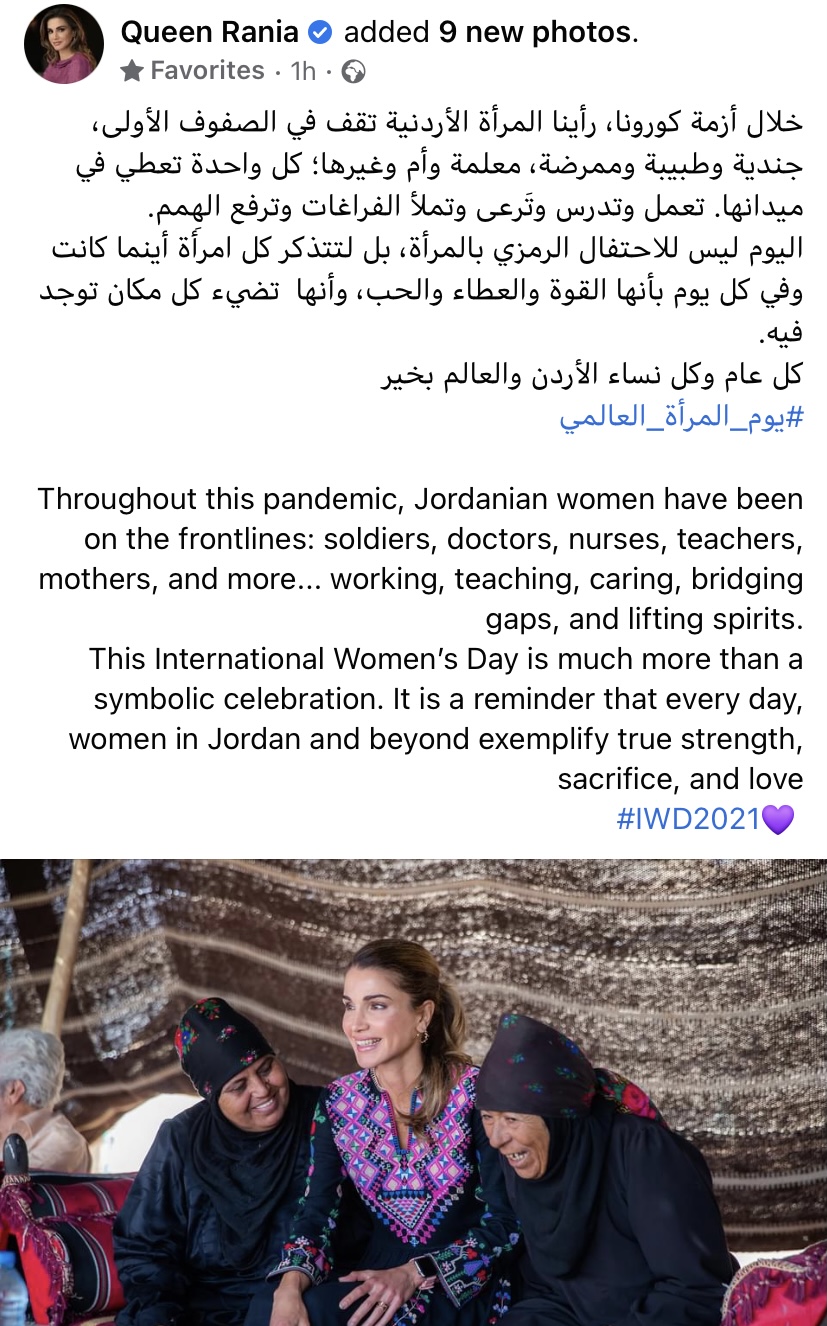Image resolution: width=827 pixels, height=1326 pixels.
Task: Open the Queen Rania page name link
Action: coord(209,32)
